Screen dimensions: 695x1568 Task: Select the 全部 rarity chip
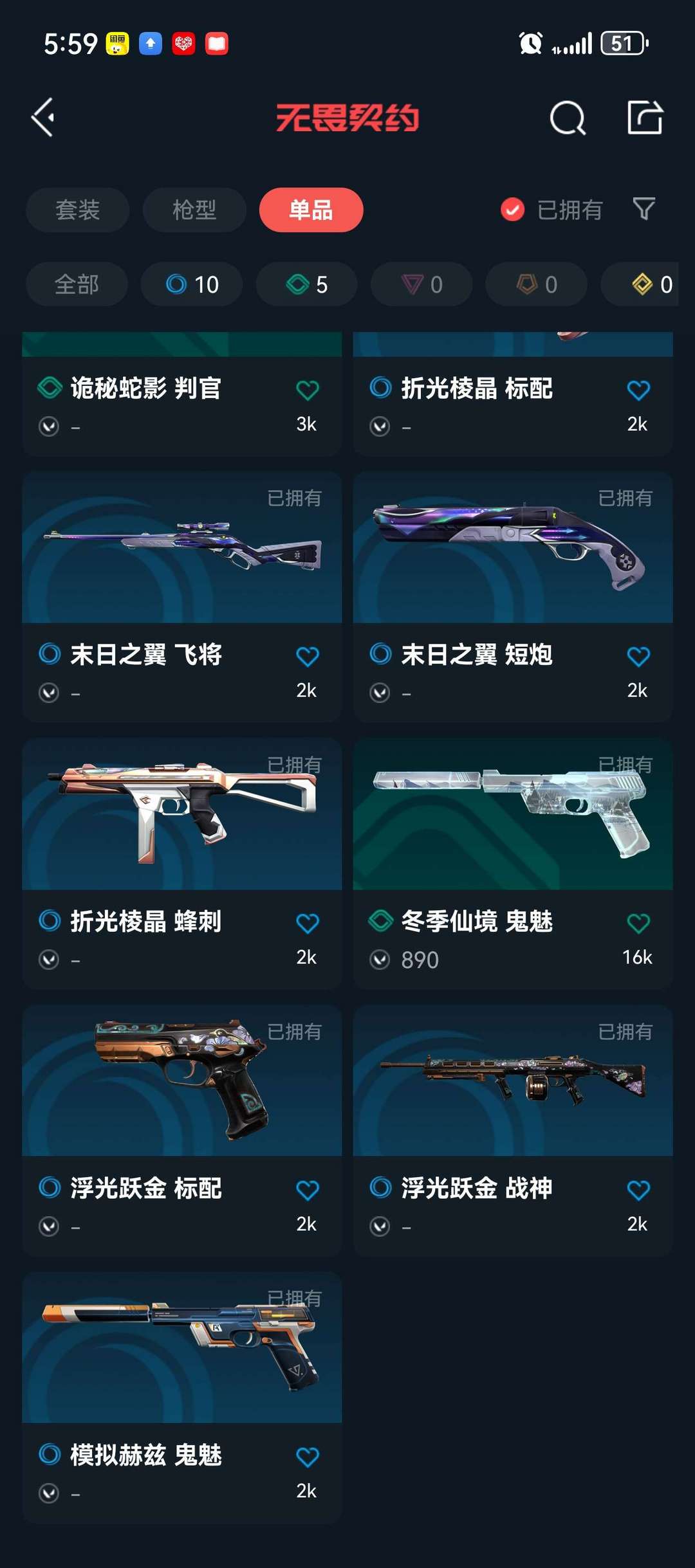click(77, 284)
